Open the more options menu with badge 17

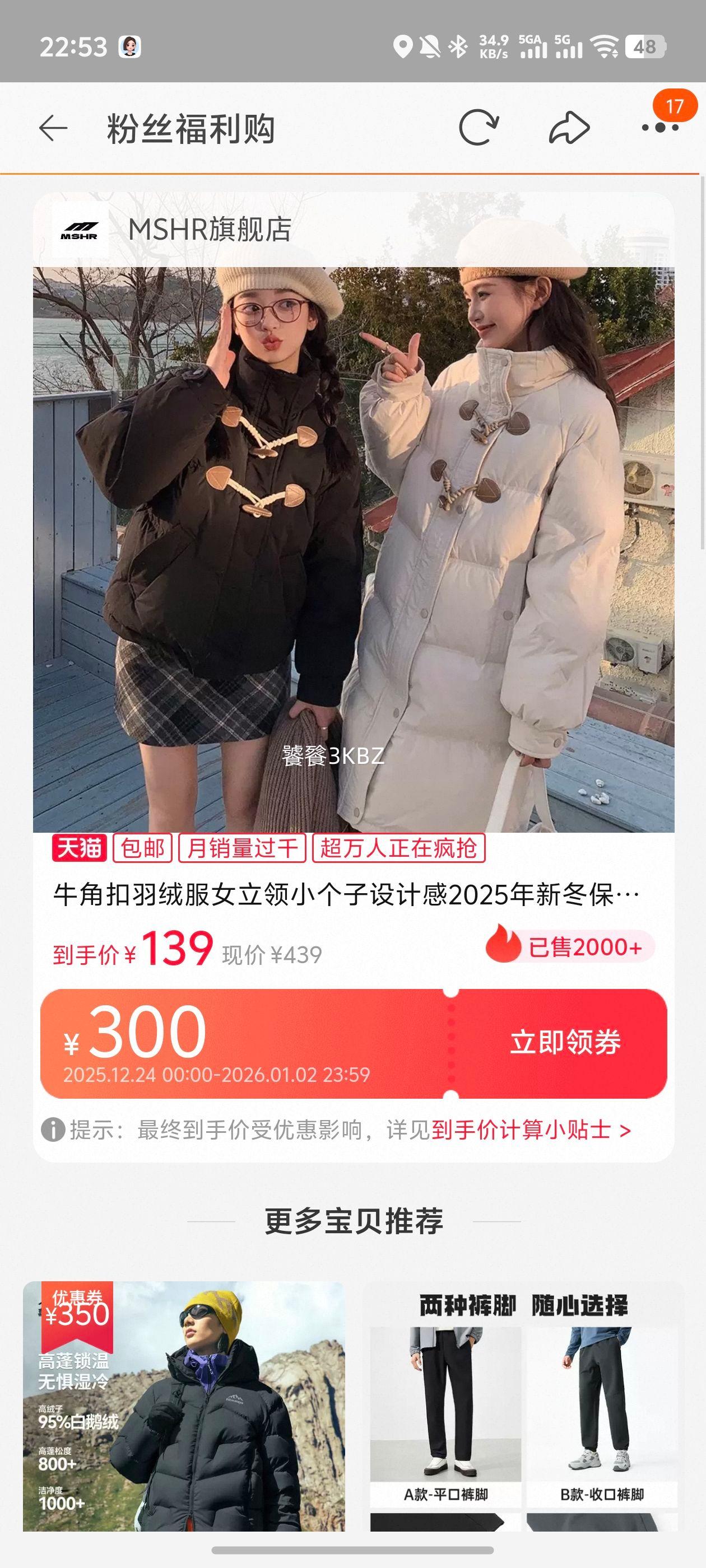coord(657,127)
